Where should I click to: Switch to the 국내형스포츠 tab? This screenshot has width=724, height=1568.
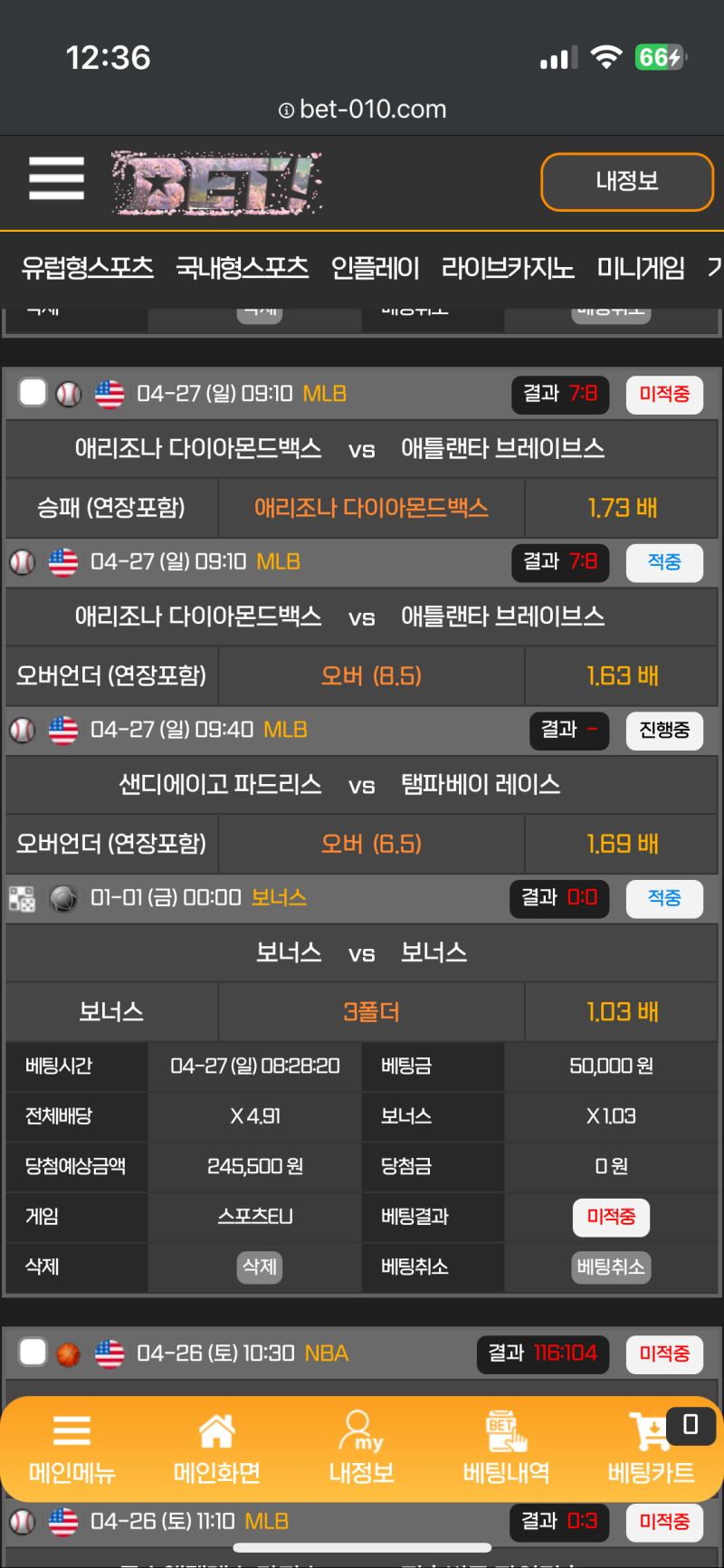(x=242, y=268)
